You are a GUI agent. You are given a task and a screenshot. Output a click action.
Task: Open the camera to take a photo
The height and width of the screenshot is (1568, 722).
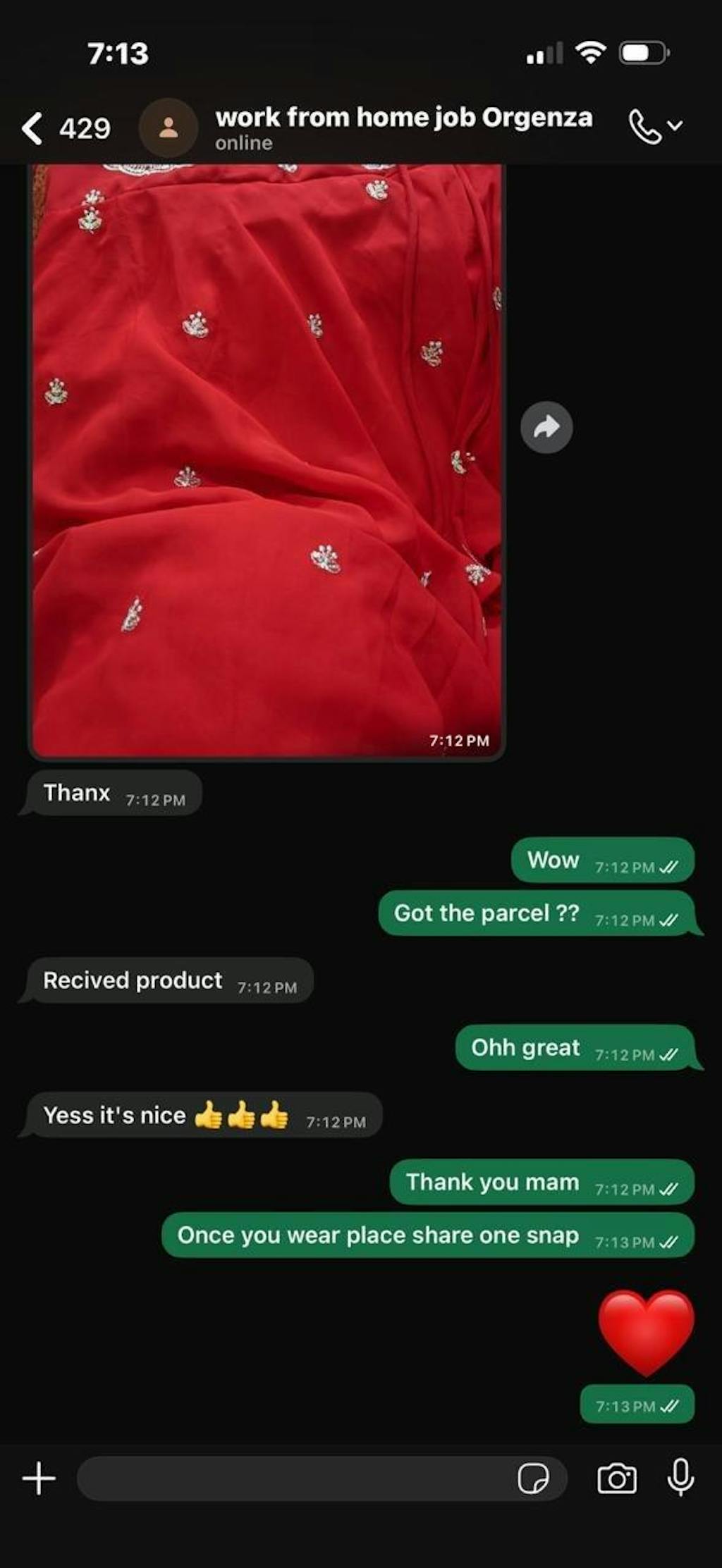point(616,1477)
